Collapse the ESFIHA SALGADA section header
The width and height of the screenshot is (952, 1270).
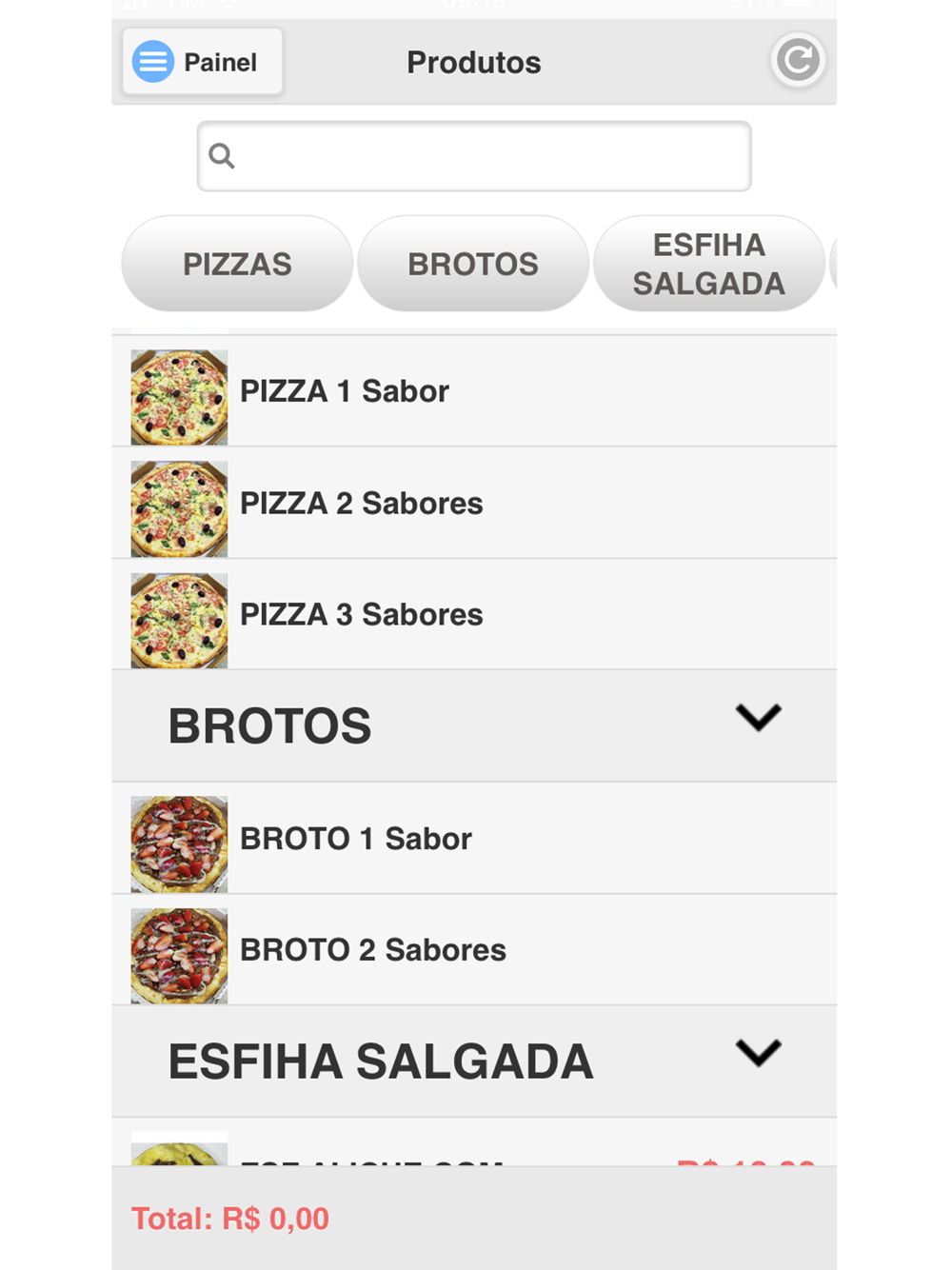758,1054
